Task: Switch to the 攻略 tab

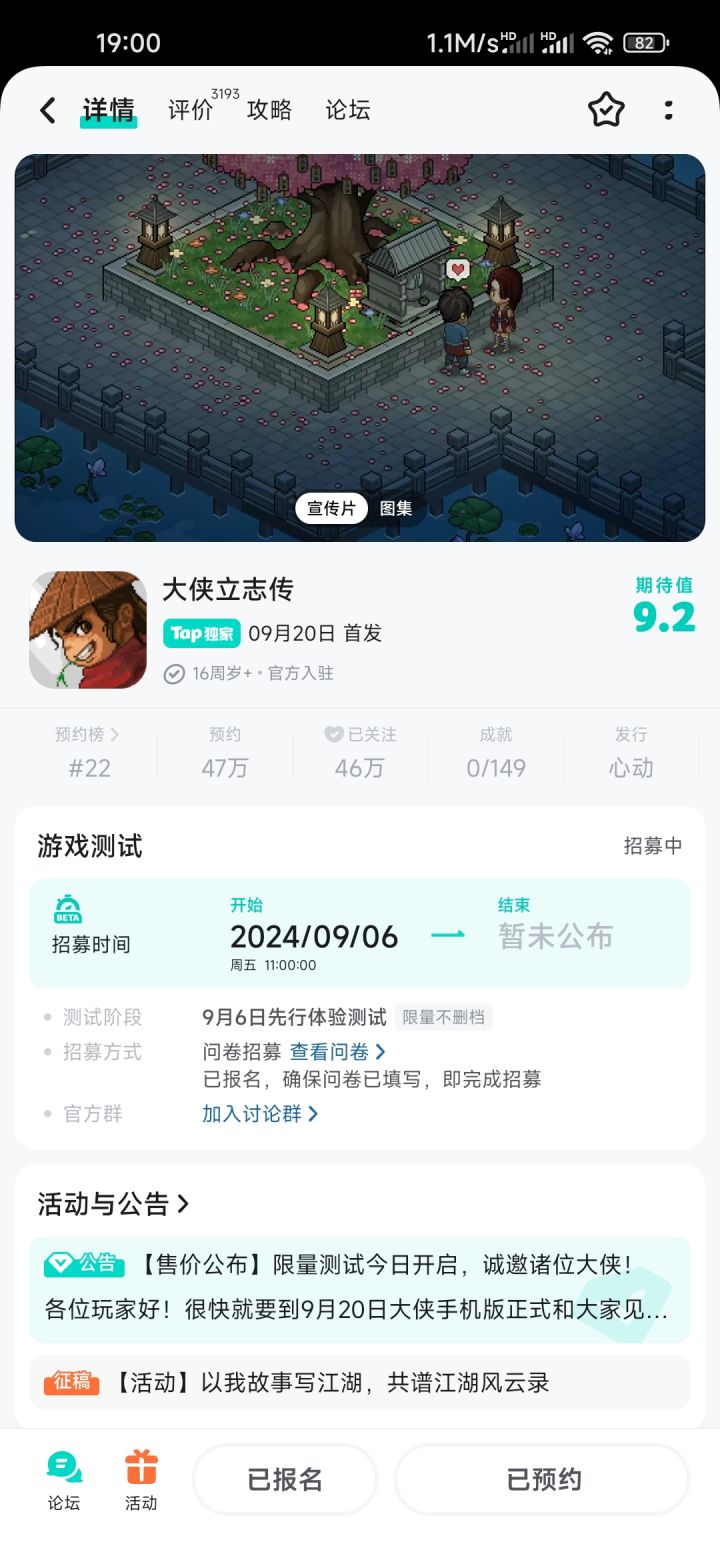Action: coord(268,110)
